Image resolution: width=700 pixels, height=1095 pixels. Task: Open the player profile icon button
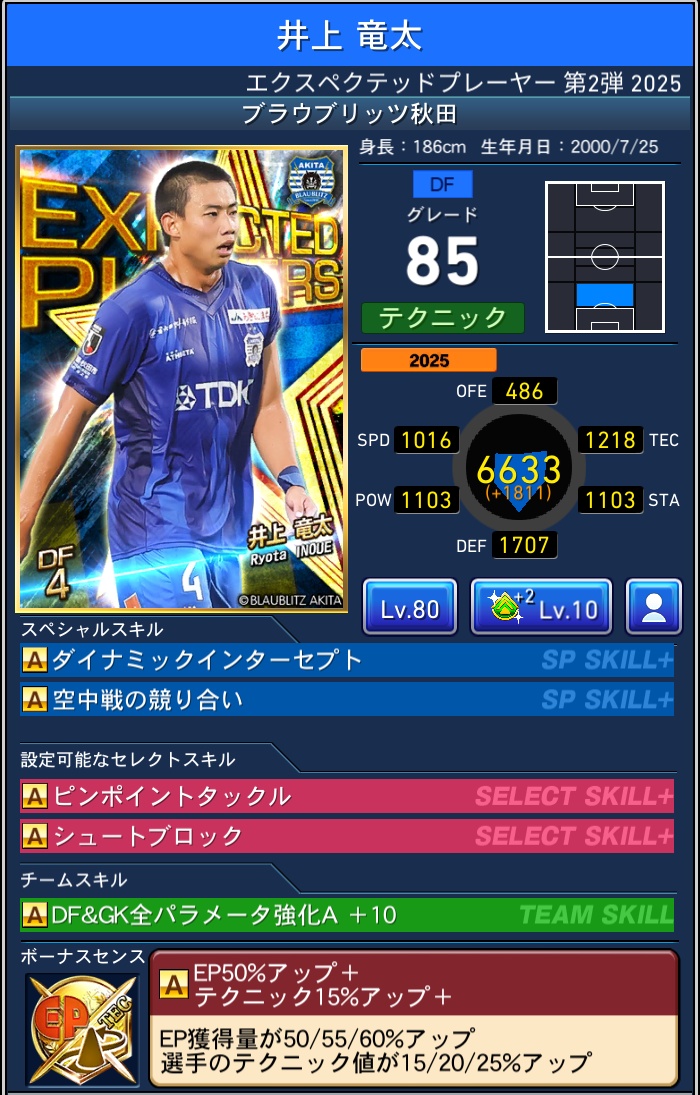pos(654,607)
